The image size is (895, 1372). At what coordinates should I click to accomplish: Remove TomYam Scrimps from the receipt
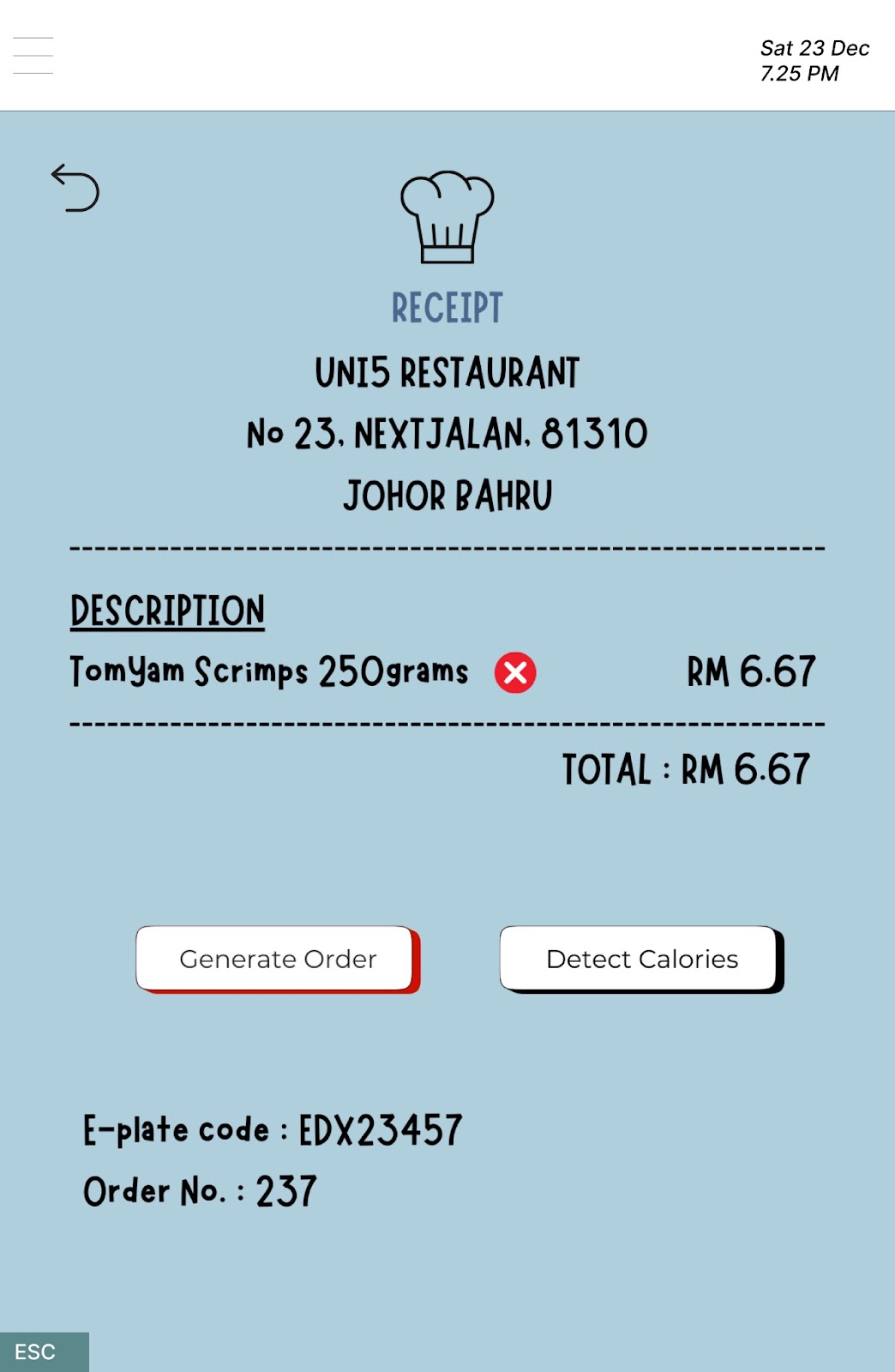click(x=515, y=672)
